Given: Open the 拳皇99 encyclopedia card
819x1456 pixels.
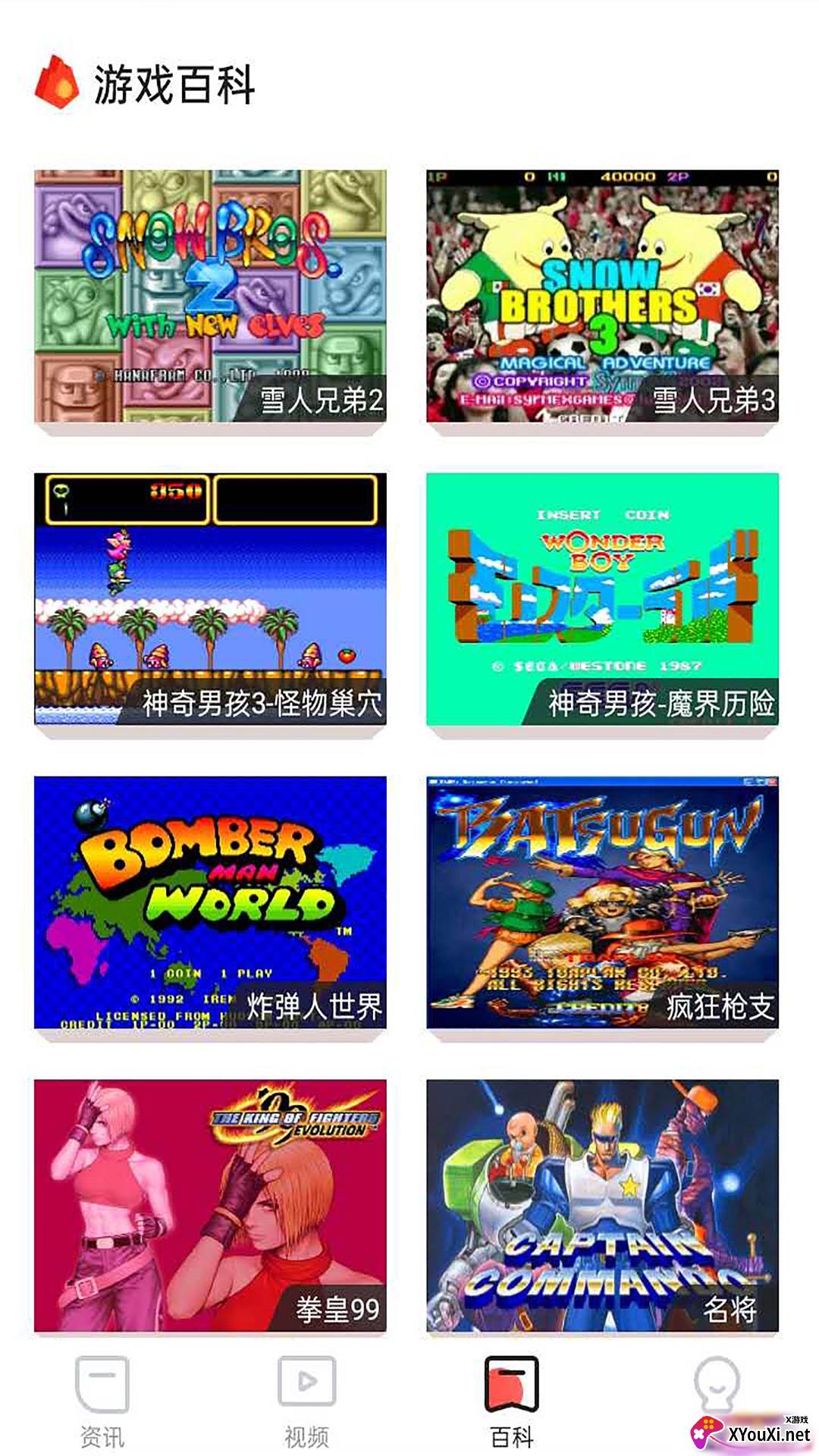Looking at the screenshot, I should pos(210,1206).
